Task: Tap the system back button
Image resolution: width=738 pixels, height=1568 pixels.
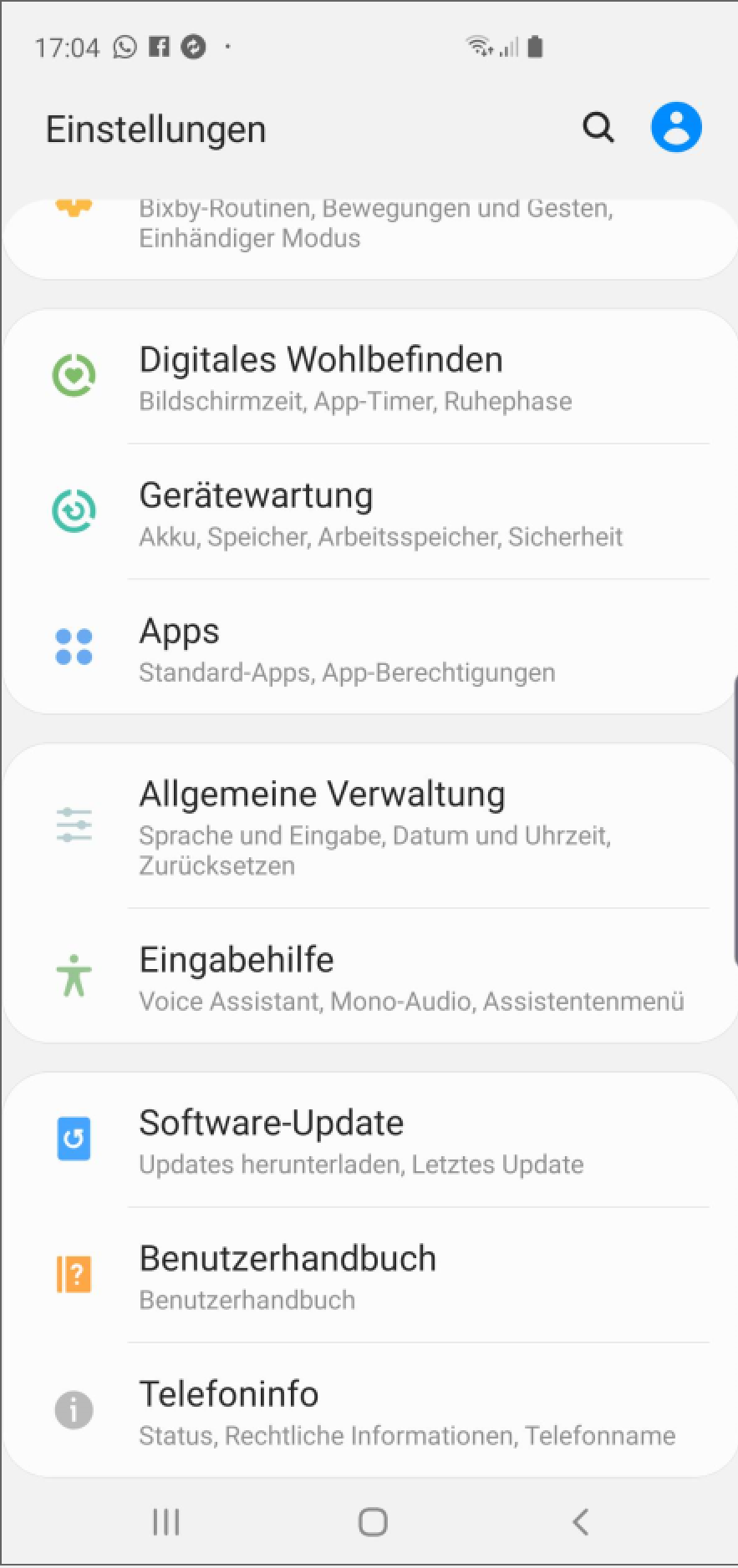Action: pyautogui.click(x=580, y=1522)
